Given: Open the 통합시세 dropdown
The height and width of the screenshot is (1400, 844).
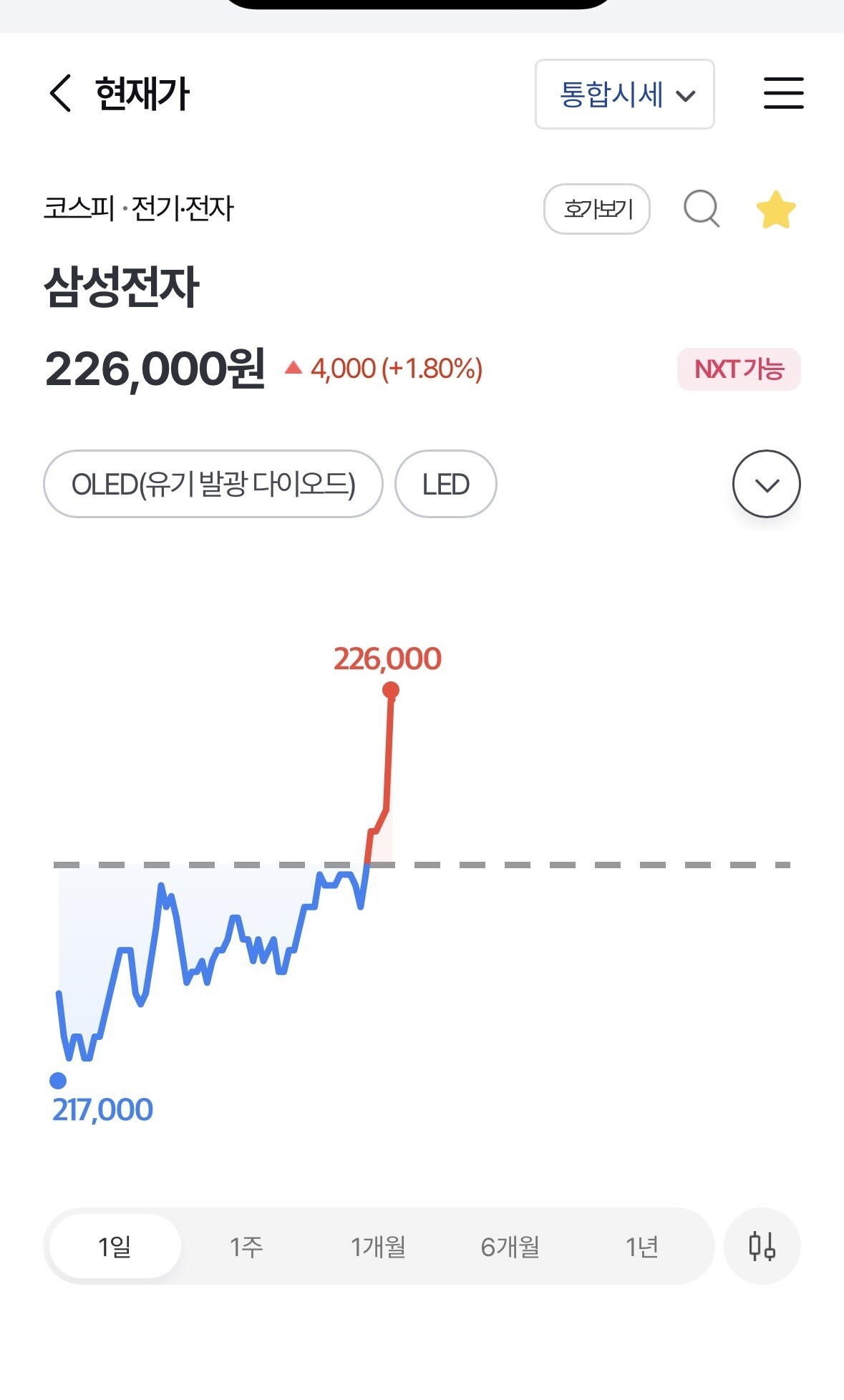Looking at the screenshot, I should 624,94.
